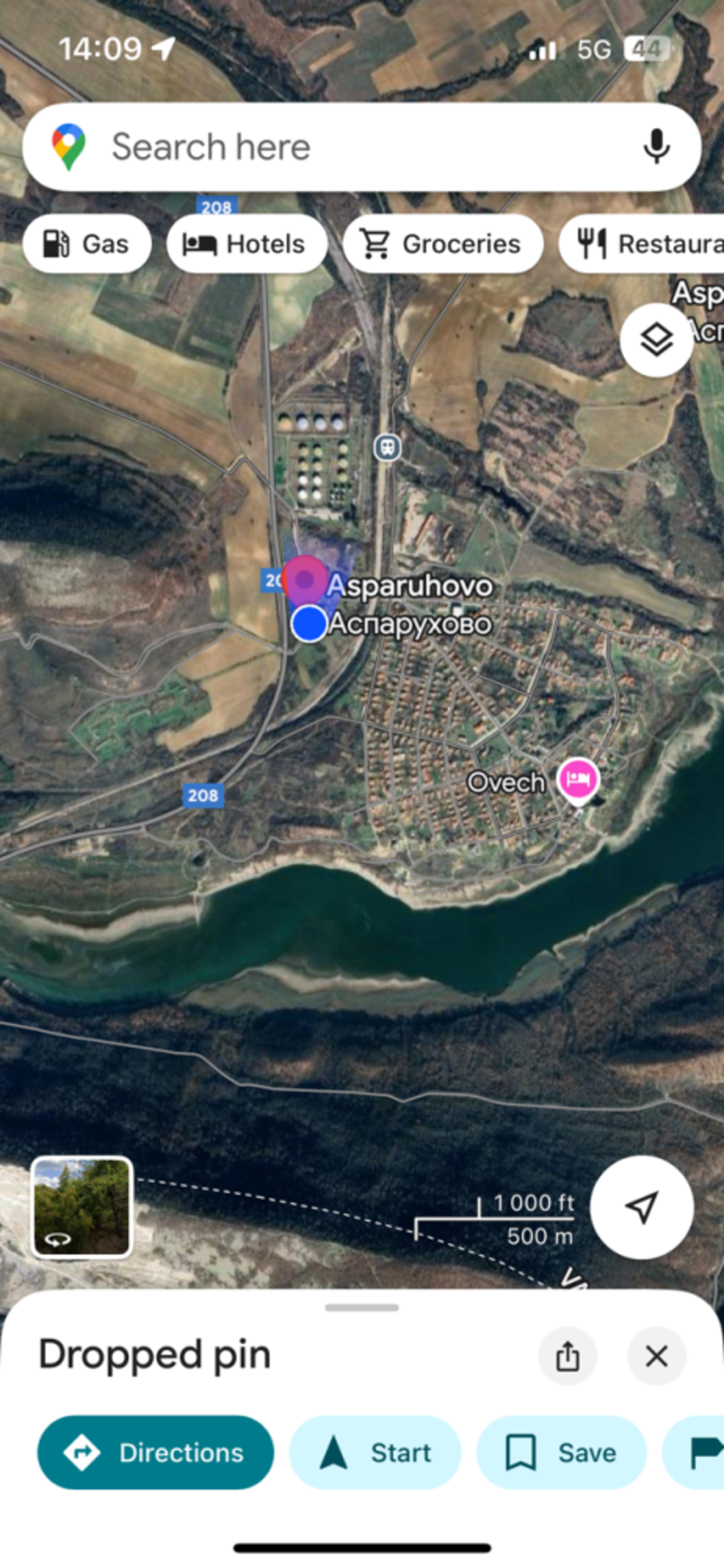Filter the map by Hotels
724x1568 pixels.
[246, 244]
